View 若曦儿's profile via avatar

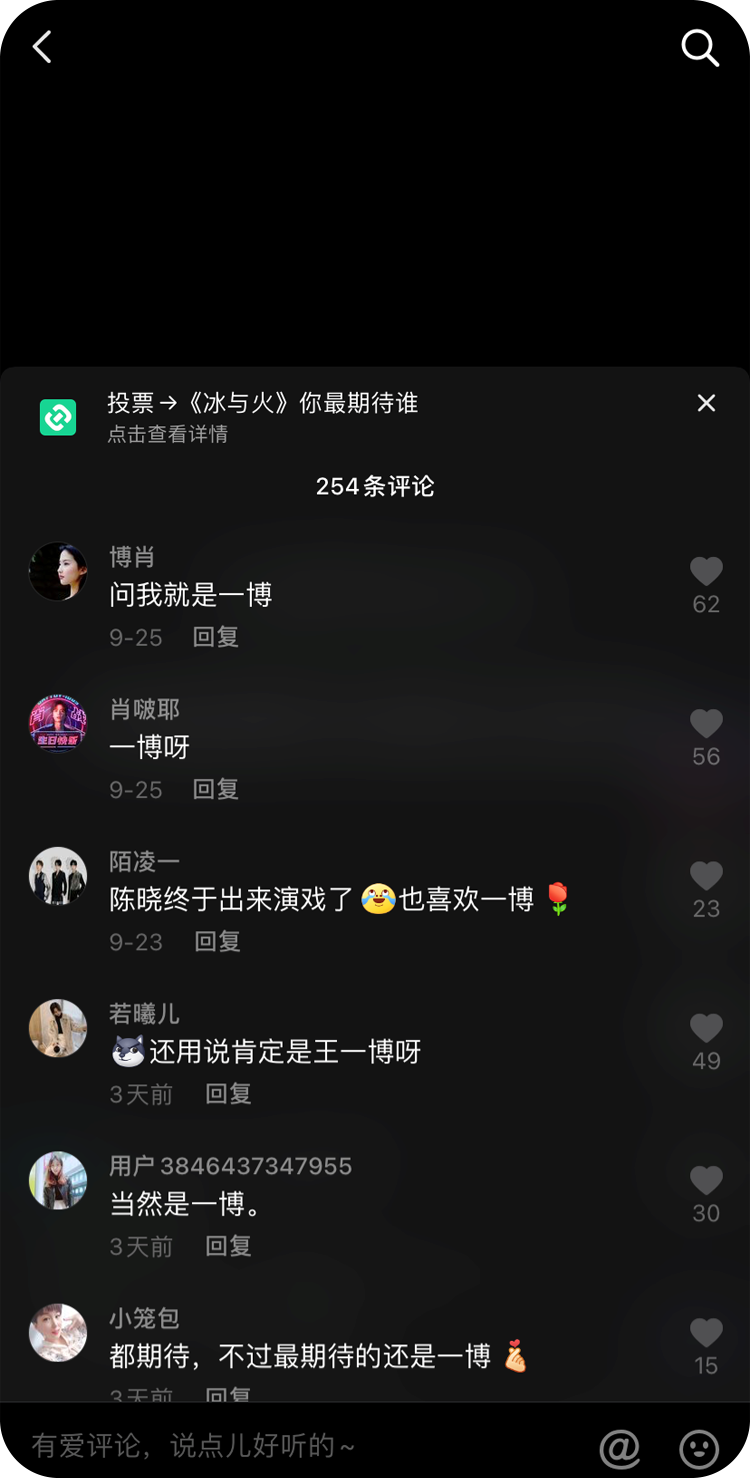pos(58,1028)
